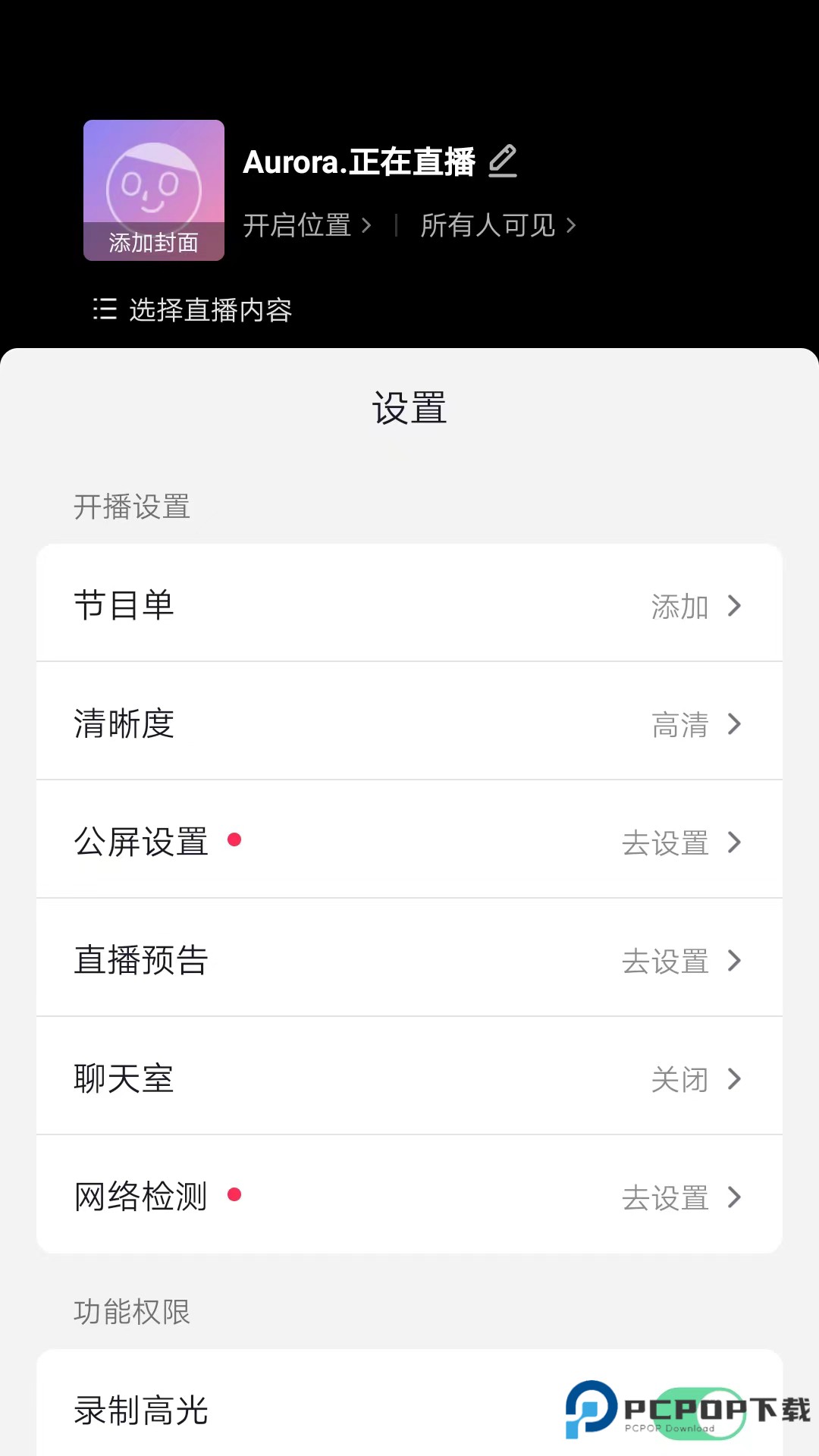Change the 所有人可见 visibility setting
This screenshot has height=1456, width=819.
pyautogui.click(x=497, y=225)
